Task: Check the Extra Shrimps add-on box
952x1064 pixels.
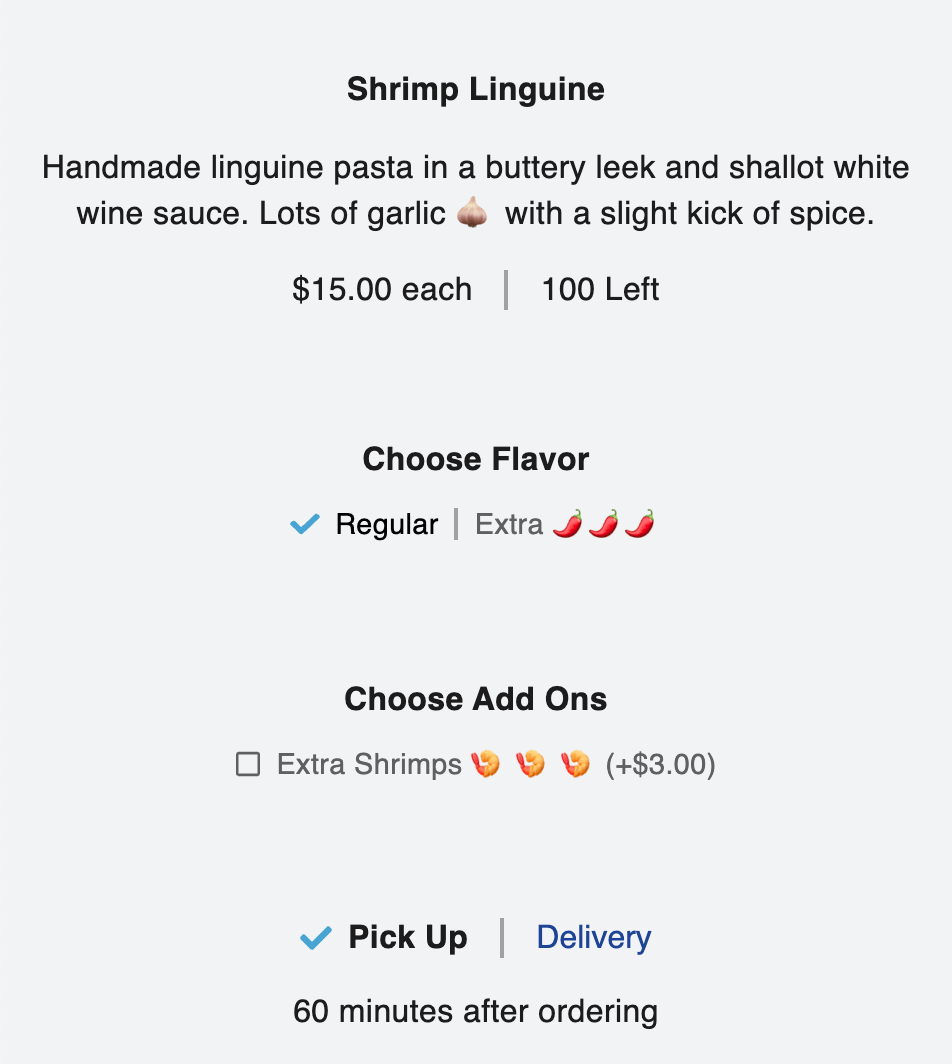Action: (x=248, y=765)
